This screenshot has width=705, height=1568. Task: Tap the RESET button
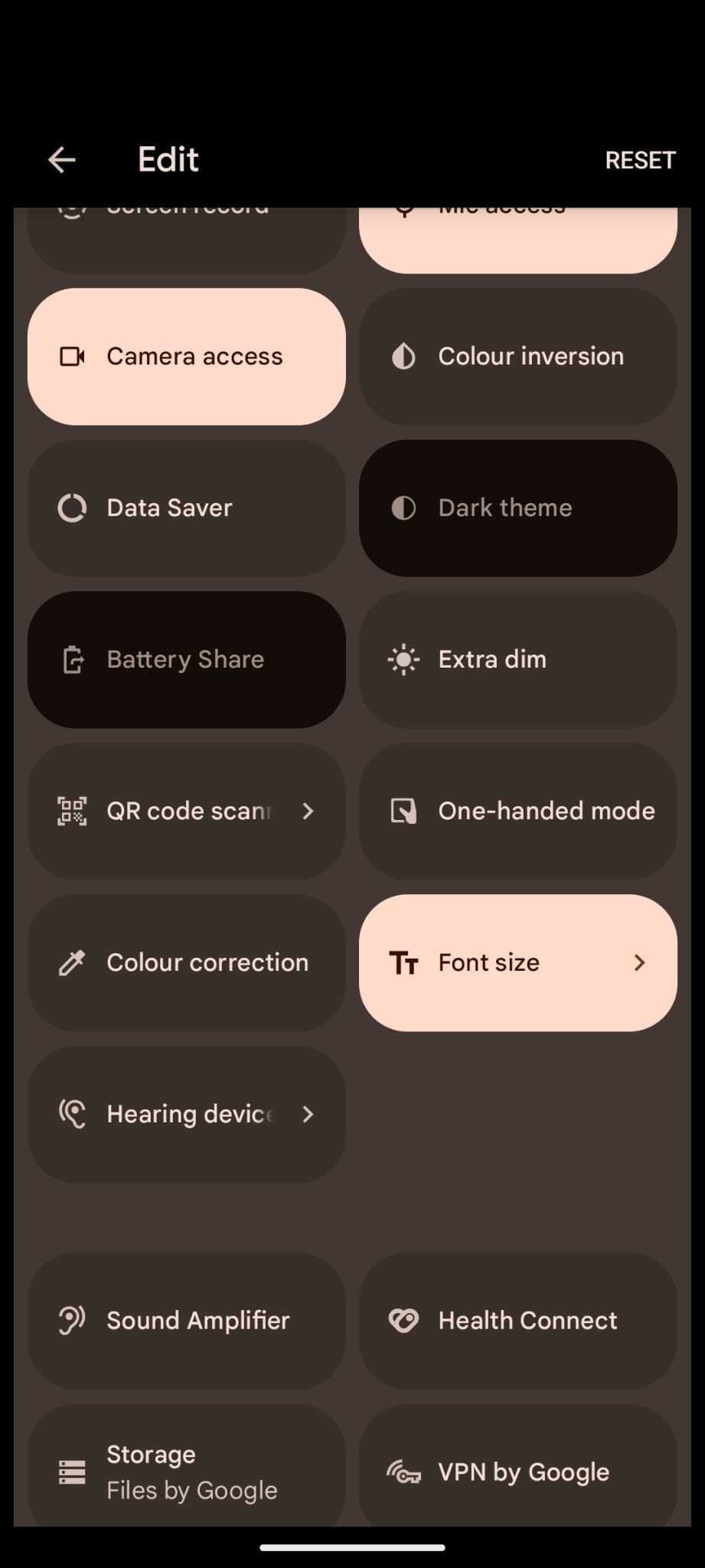(640, 160)
